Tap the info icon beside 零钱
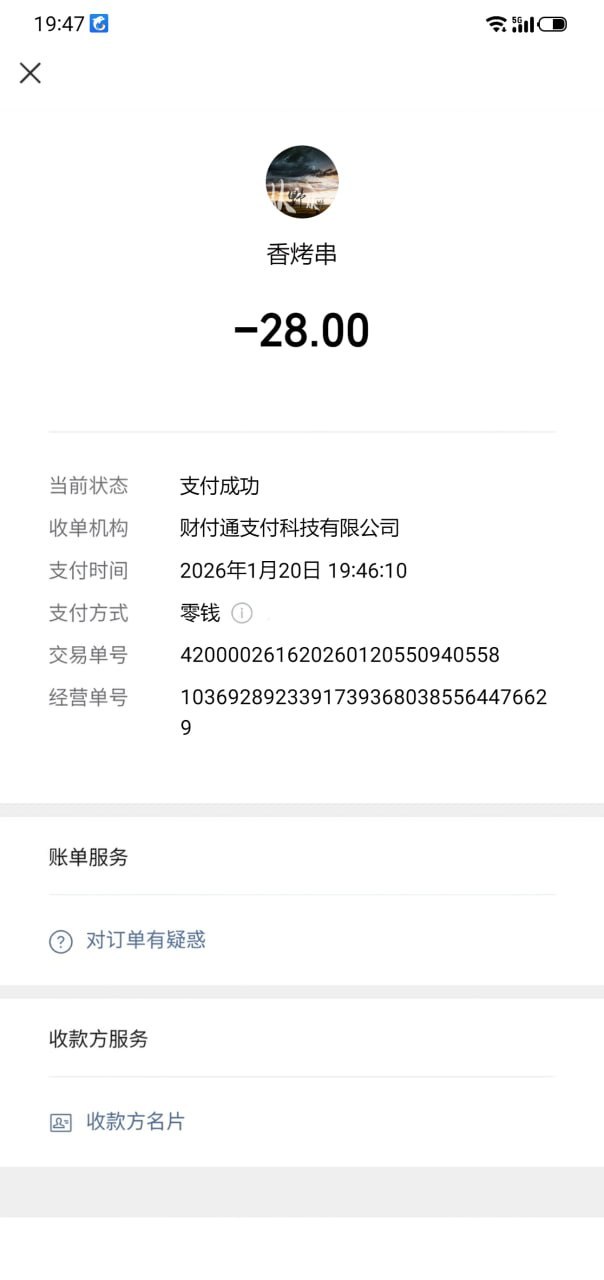Viewport: 604px width, 1280px height. click(x=242, y=613)
